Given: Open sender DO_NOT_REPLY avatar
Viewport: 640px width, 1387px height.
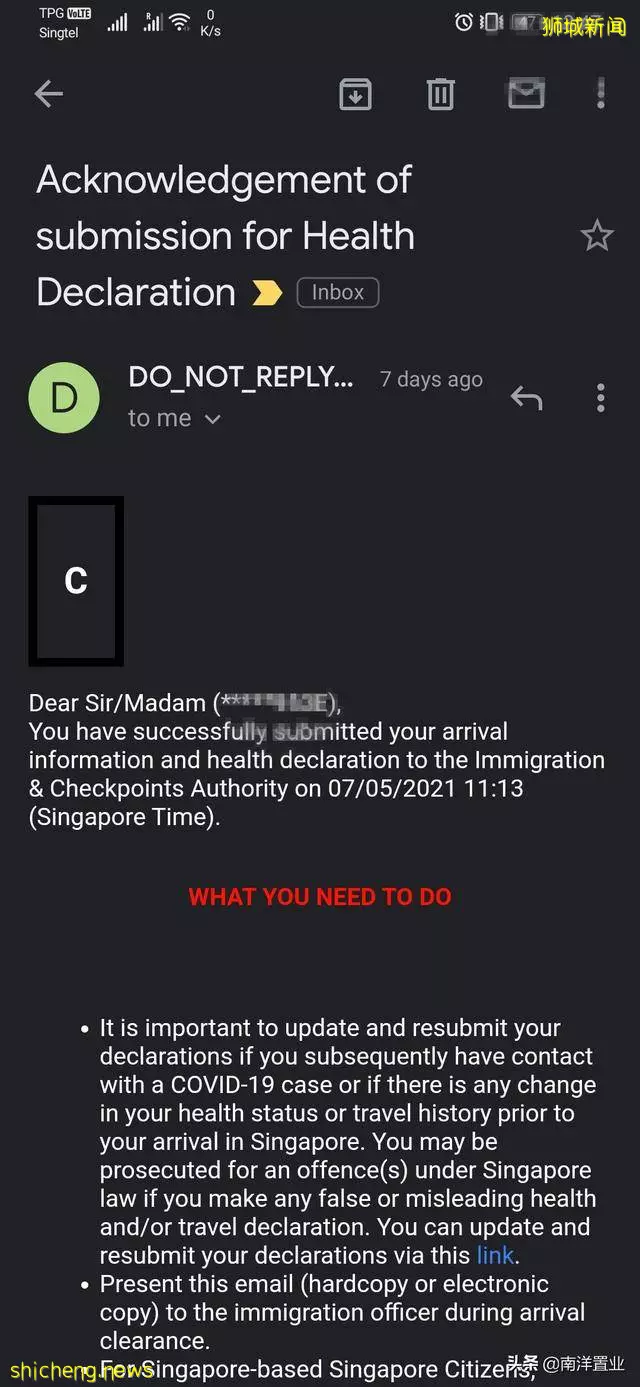Looking at the screenshot, I should coord(64,398).
